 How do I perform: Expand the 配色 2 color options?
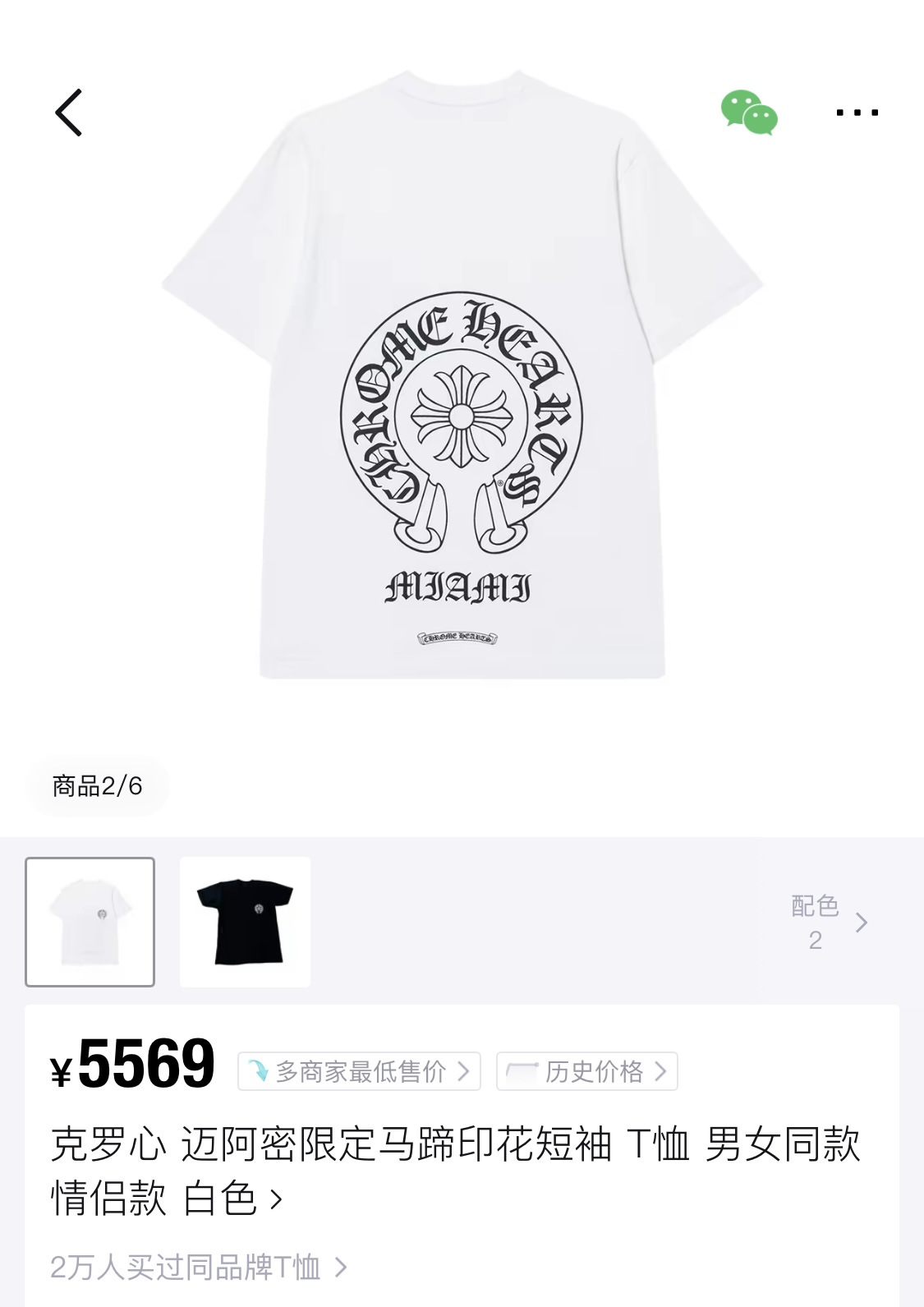tap(828, 923)
